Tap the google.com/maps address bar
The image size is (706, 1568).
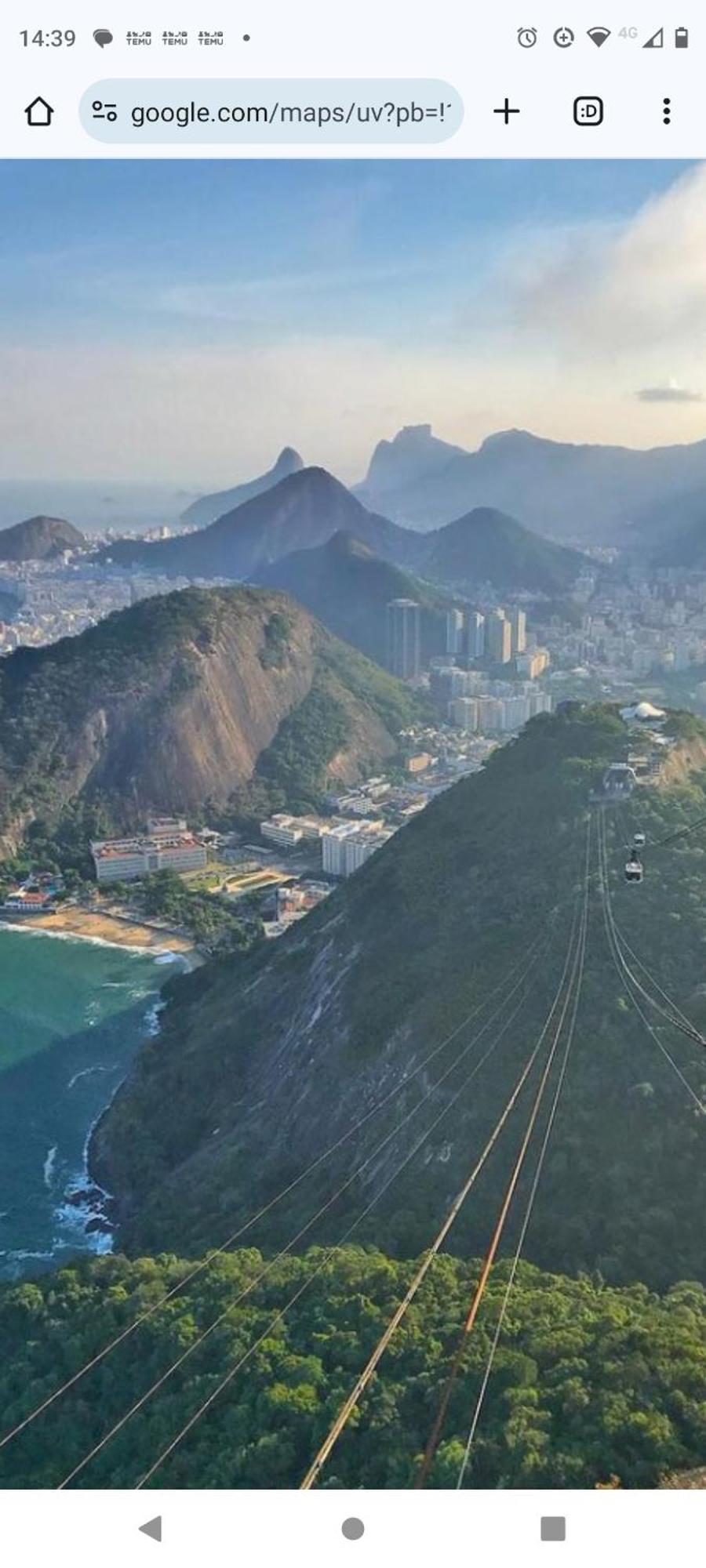click(290, 112)
